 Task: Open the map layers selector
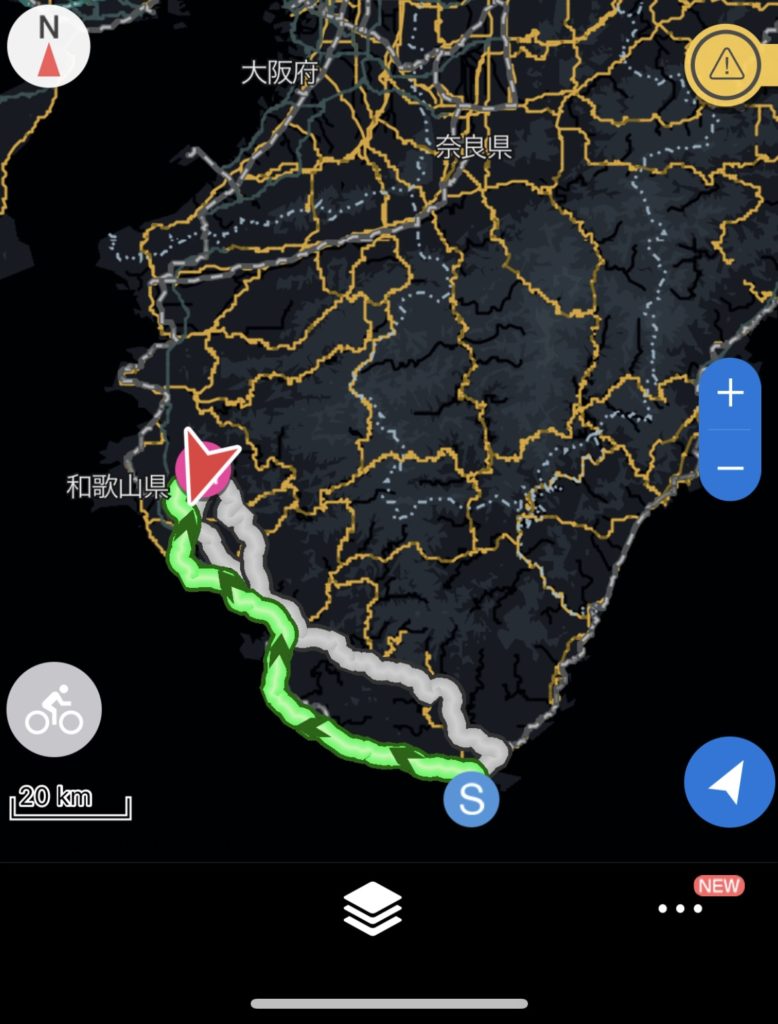(373, 907)
